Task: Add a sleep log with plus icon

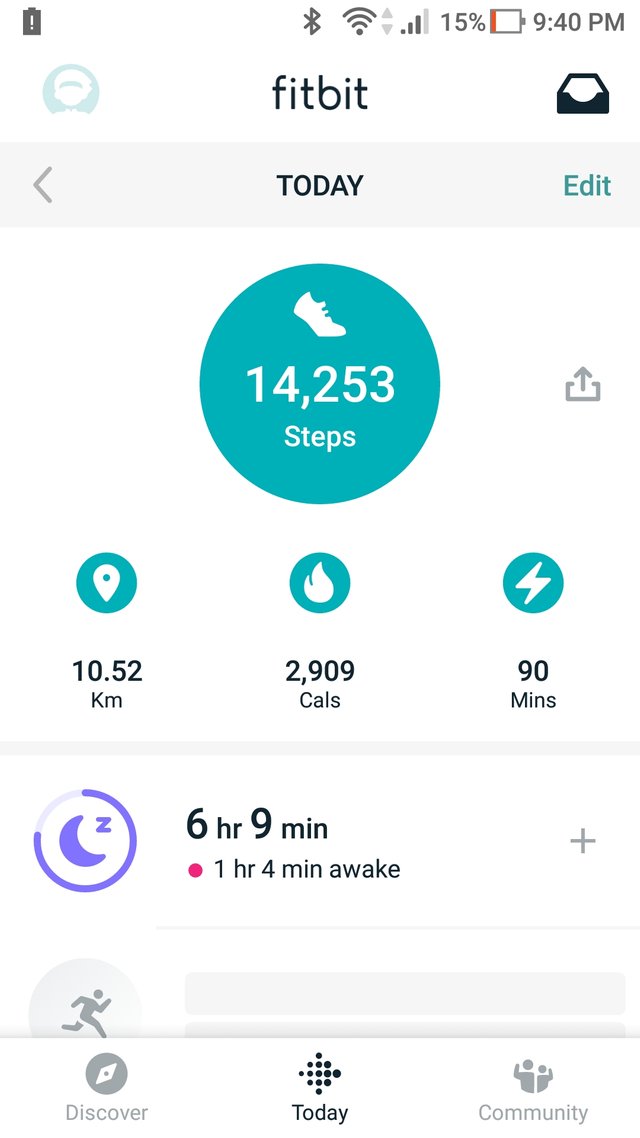Action: click(582, 841)
